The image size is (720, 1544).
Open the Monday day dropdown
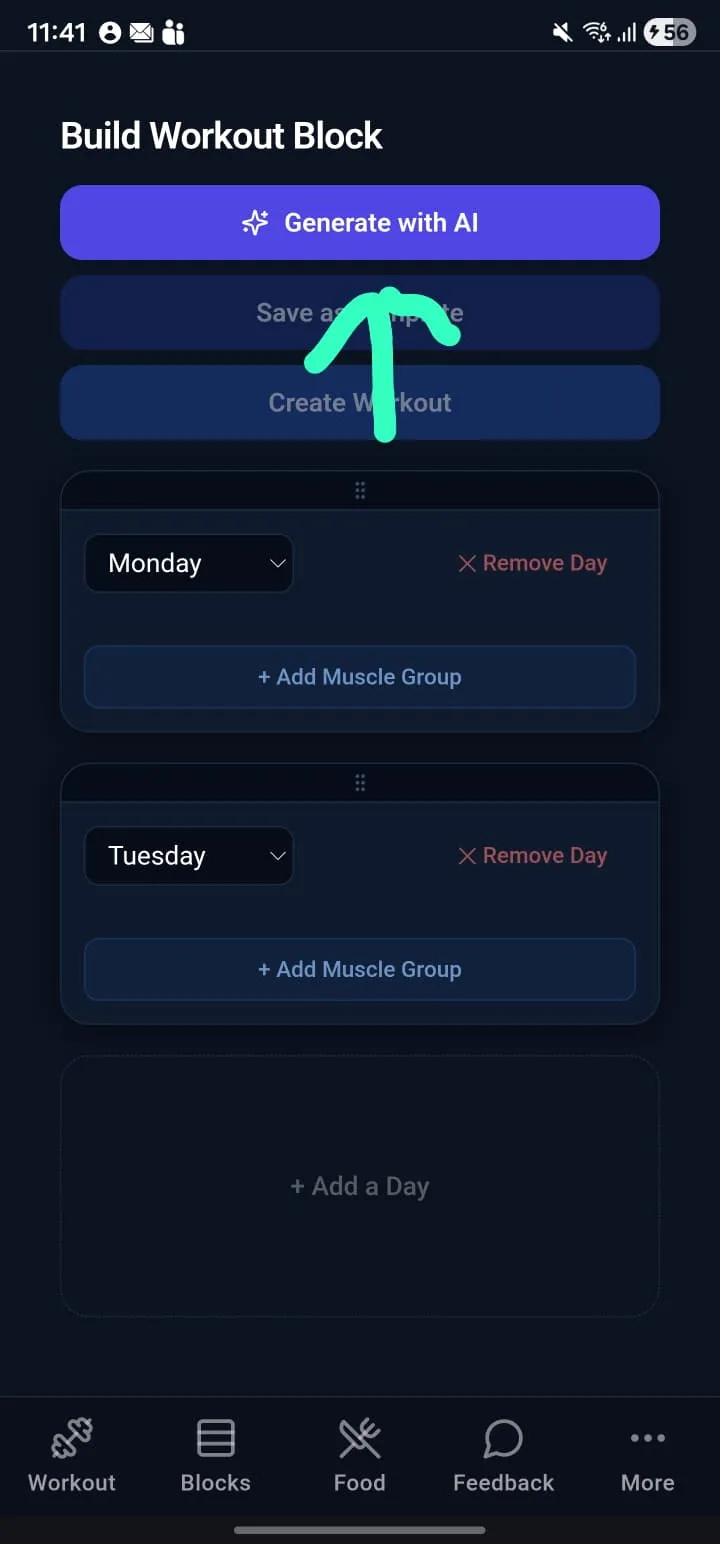(189, 563)
